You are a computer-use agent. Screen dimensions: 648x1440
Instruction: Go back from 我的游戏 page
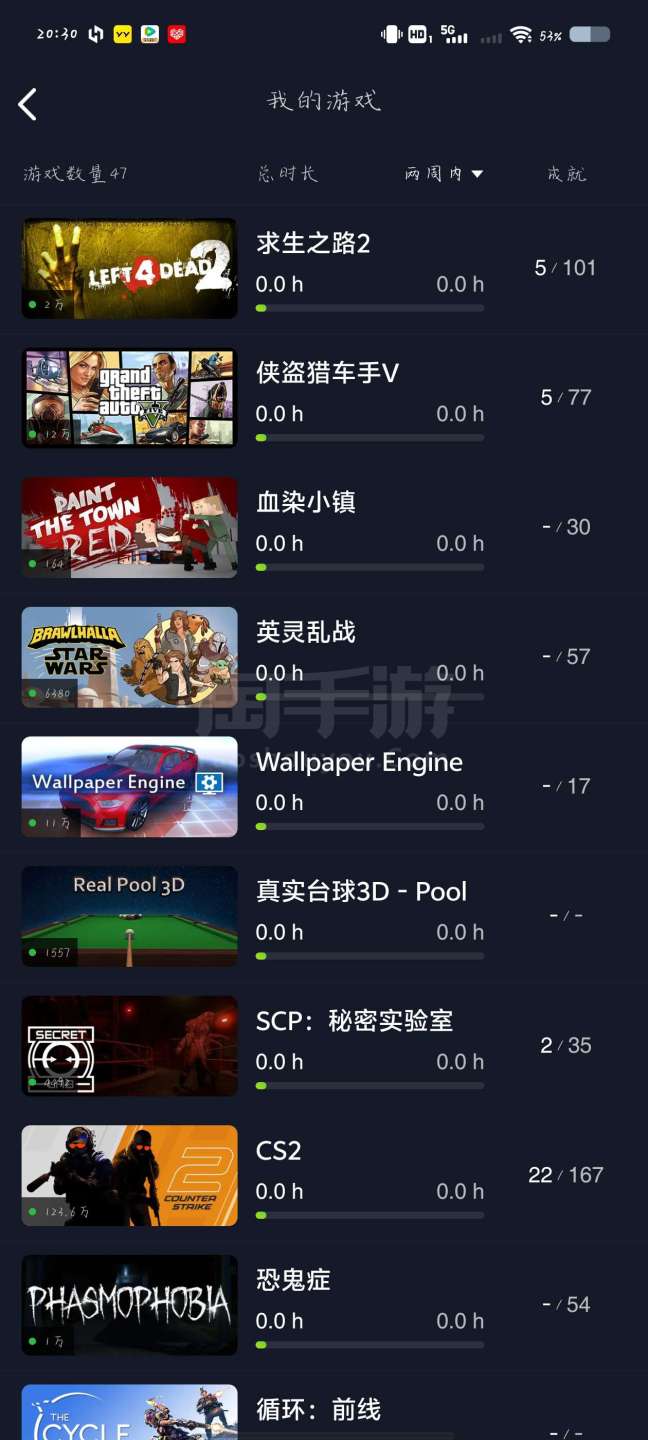click(x=28, y=104)
